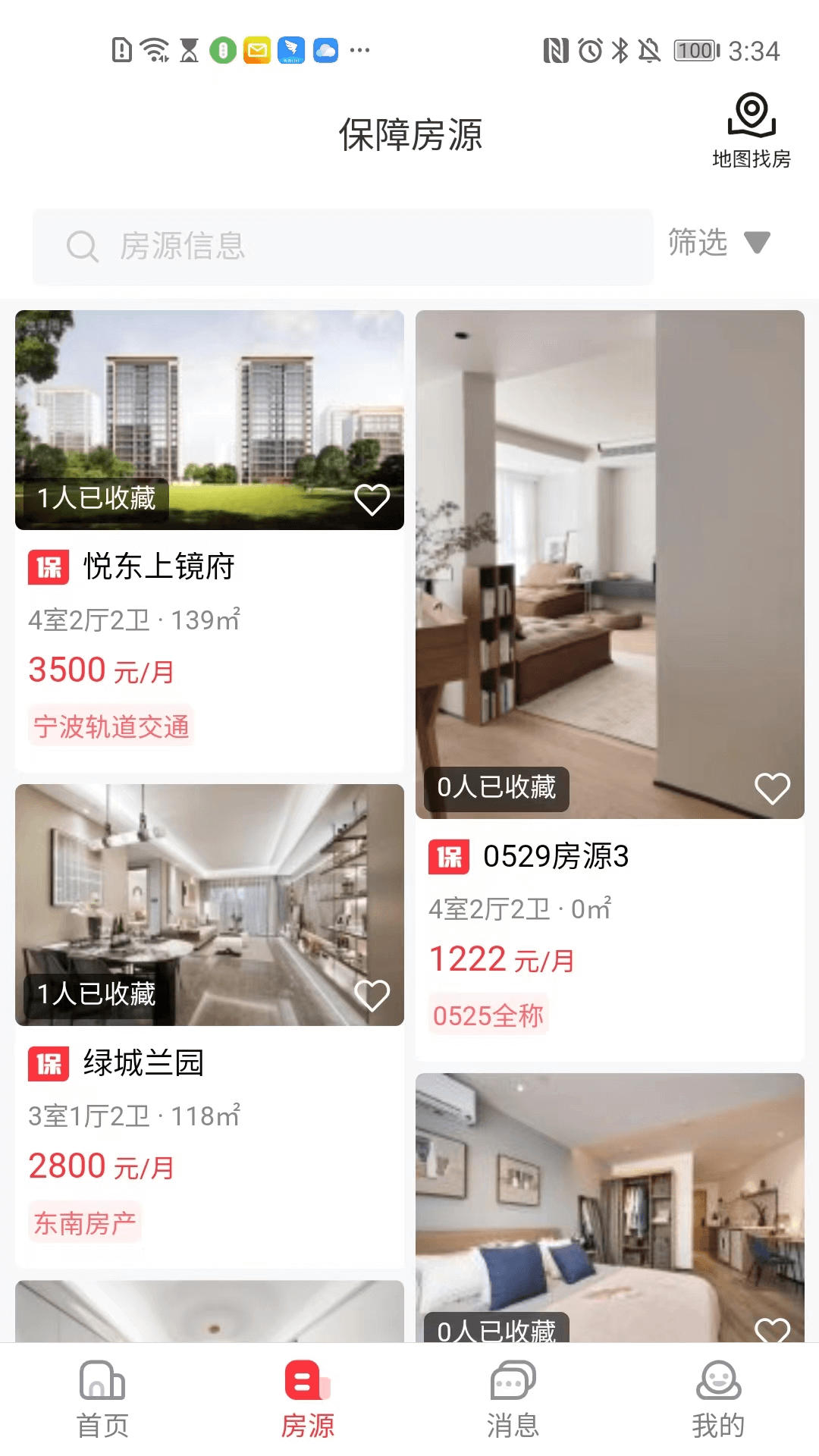819x1456 pixels.
Task: Open the 我的 tab
Action: click(717, 1400)
